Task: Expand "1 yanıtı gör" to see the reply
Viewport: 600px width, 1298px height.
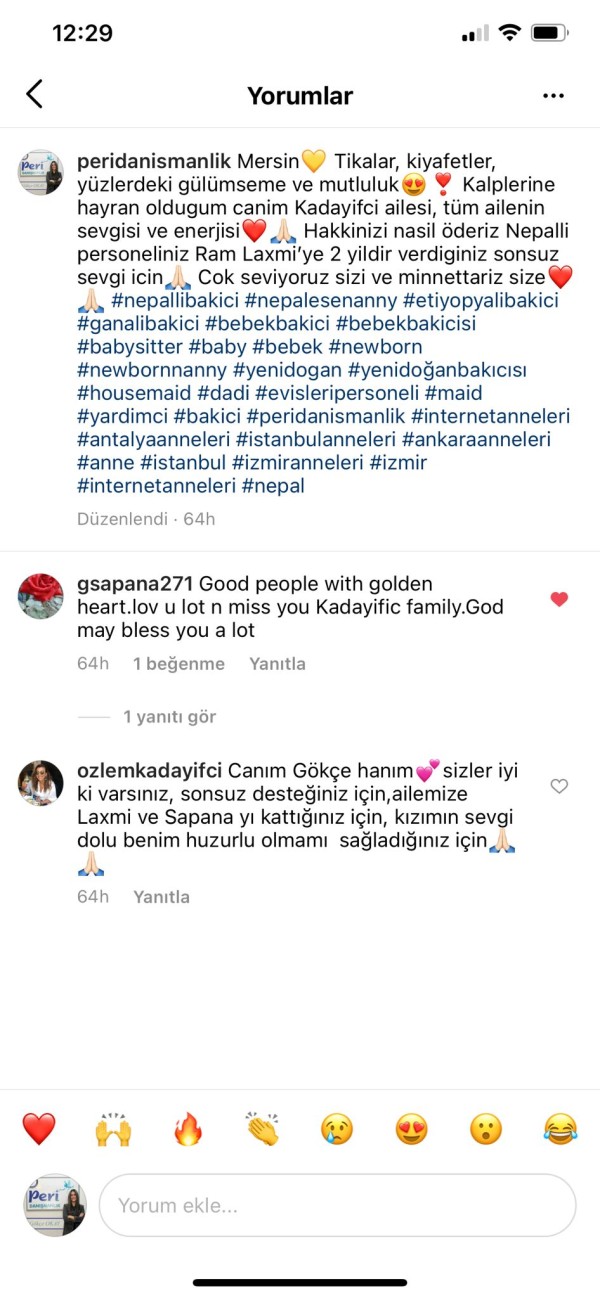Action: pos(169,717)
